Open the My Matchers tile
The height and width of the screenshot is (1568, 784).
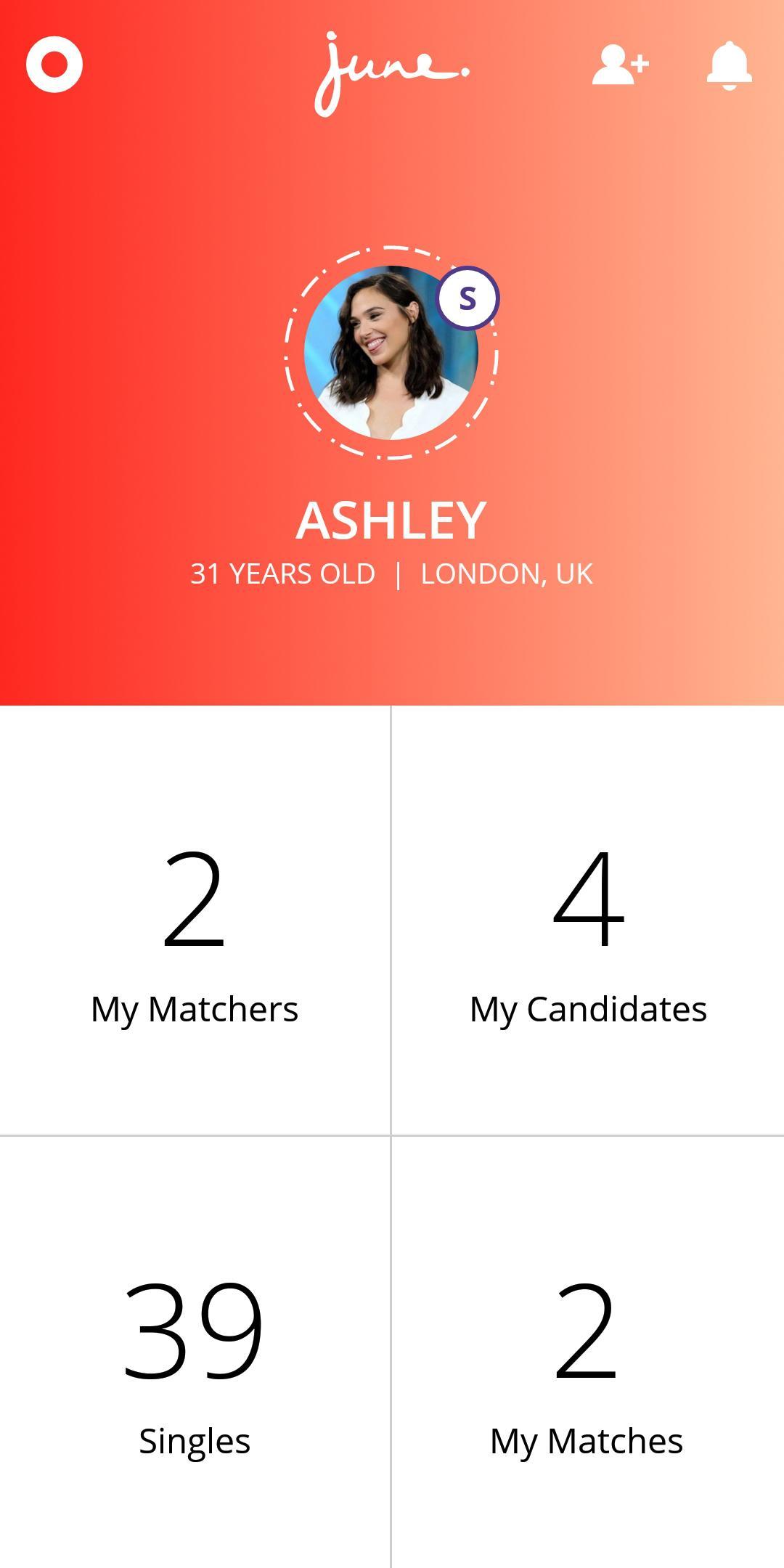[195, 920]
